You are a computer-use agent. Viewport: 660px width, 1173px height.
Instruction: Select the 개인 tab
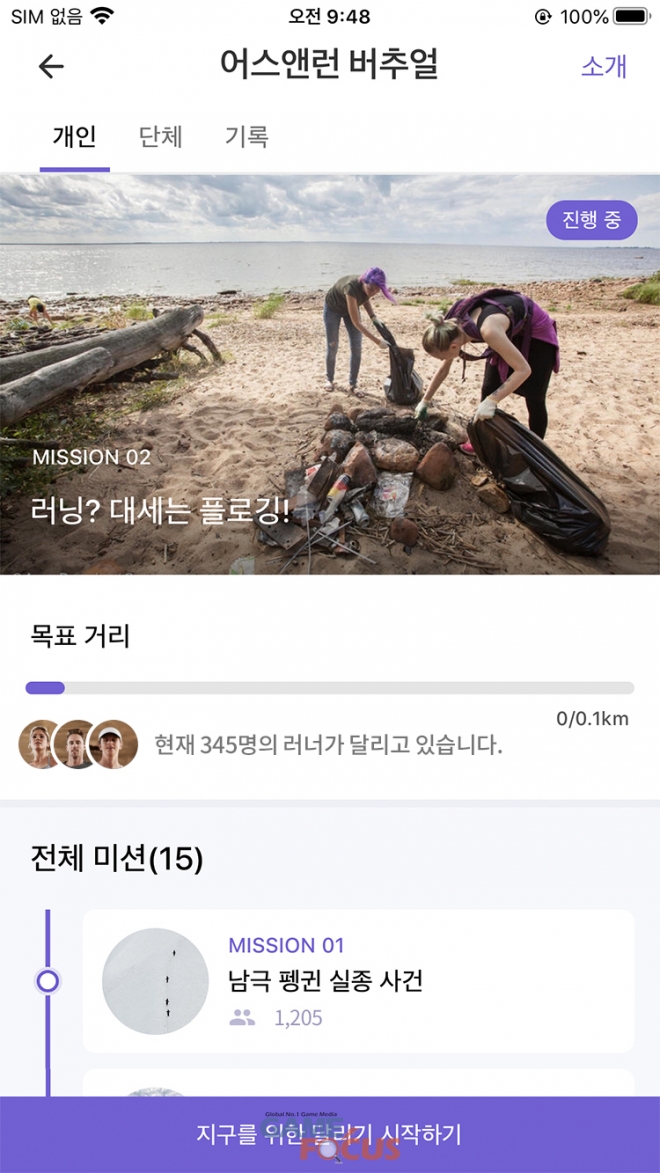[74, 137]
